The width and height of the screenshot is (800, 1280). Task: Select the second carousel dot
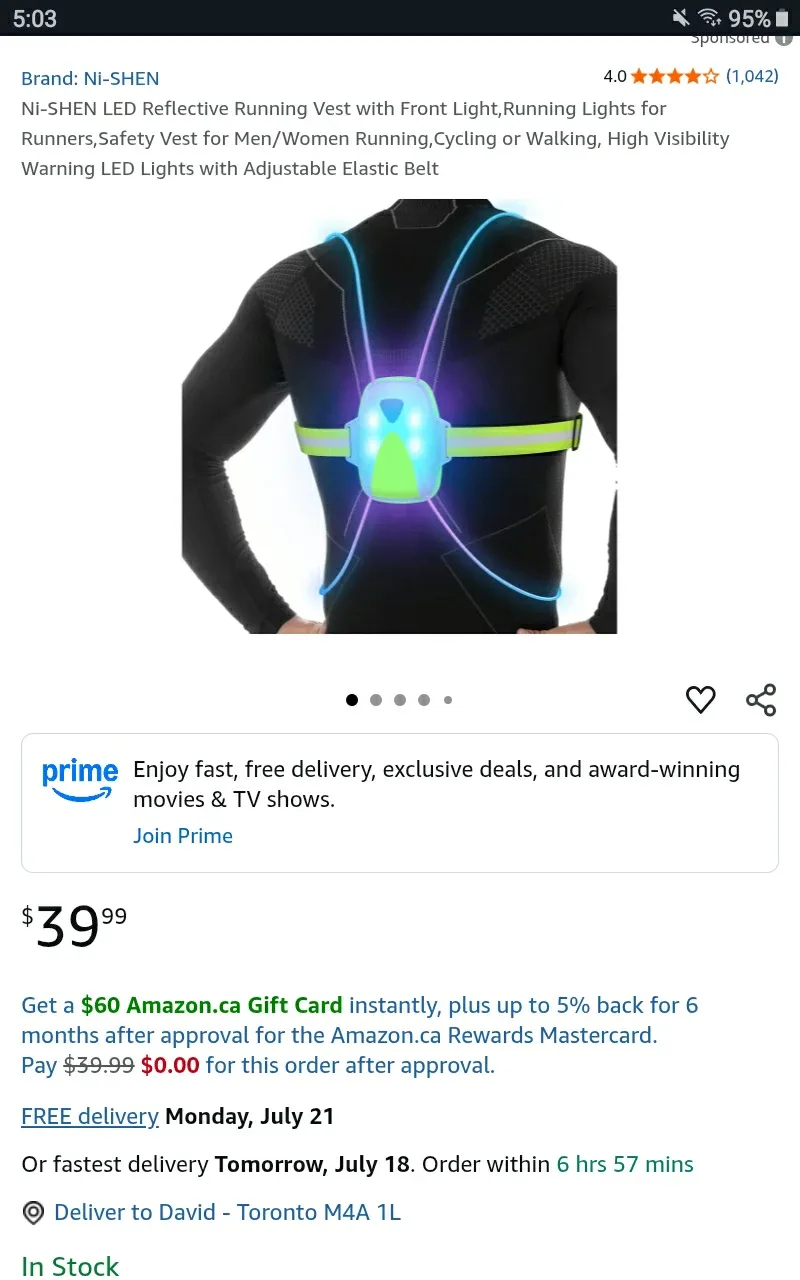point(376,700)
